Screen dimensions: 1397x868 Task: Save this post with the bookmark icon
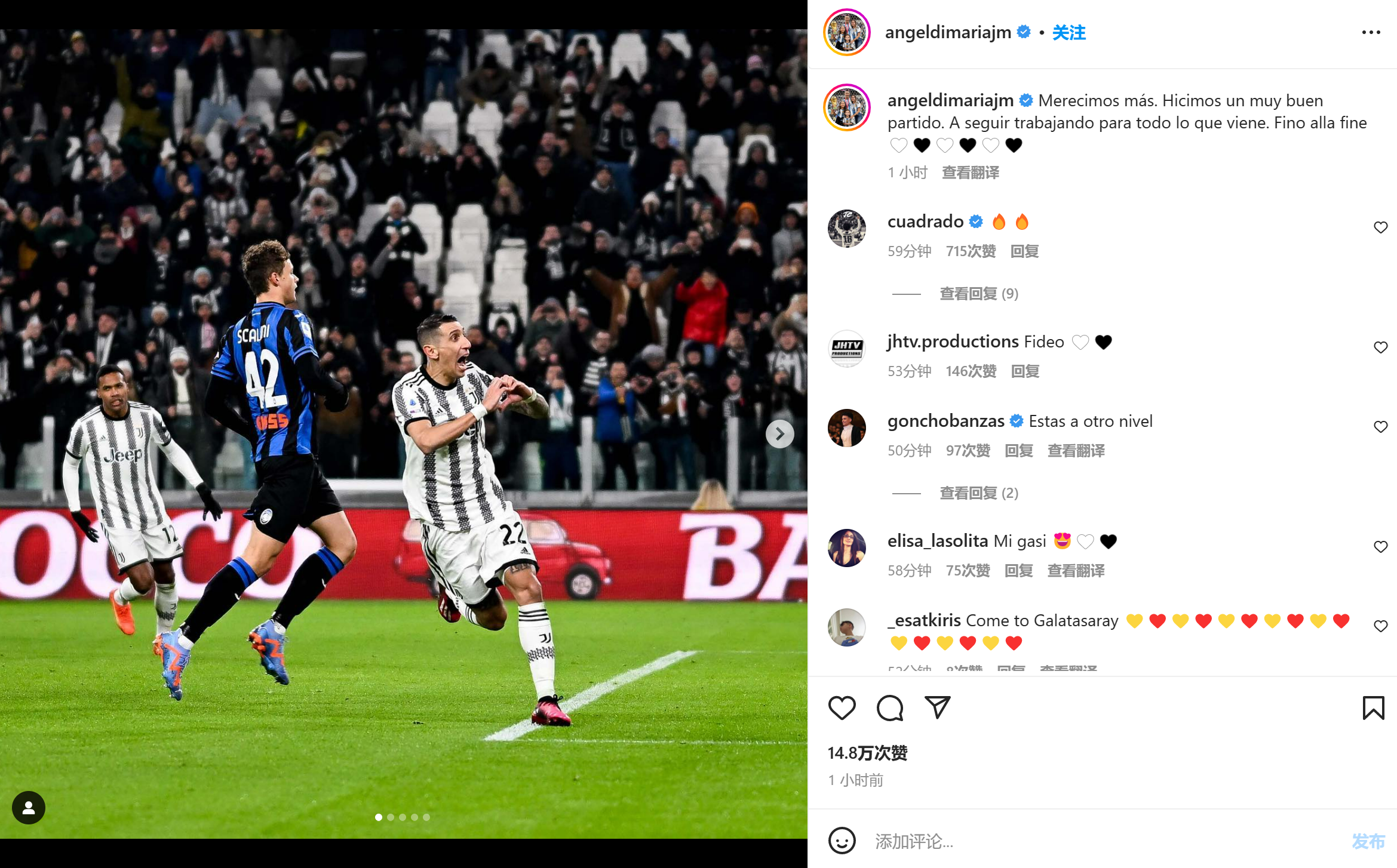point(1373,708)
